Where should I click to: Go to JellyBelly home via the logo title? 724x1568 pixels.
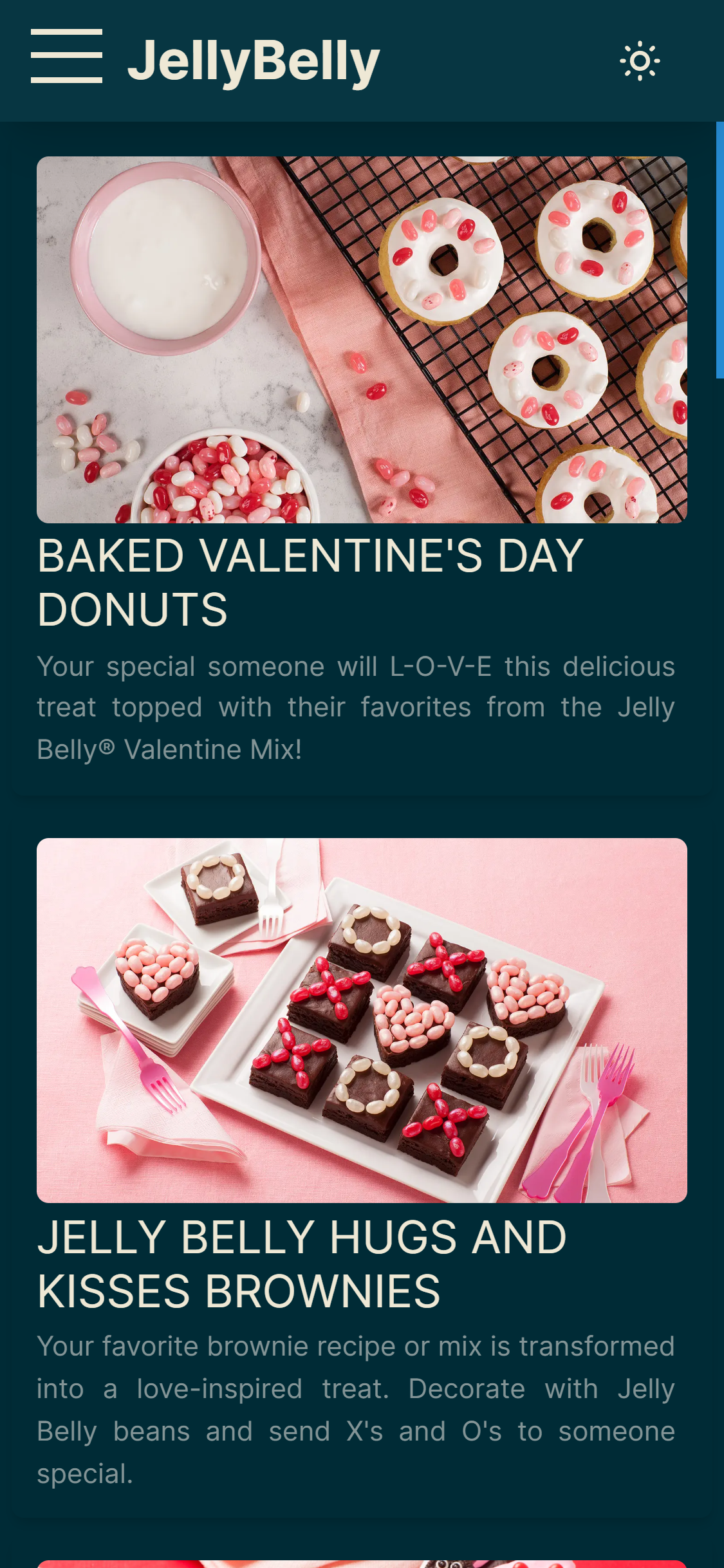[254, 61]
